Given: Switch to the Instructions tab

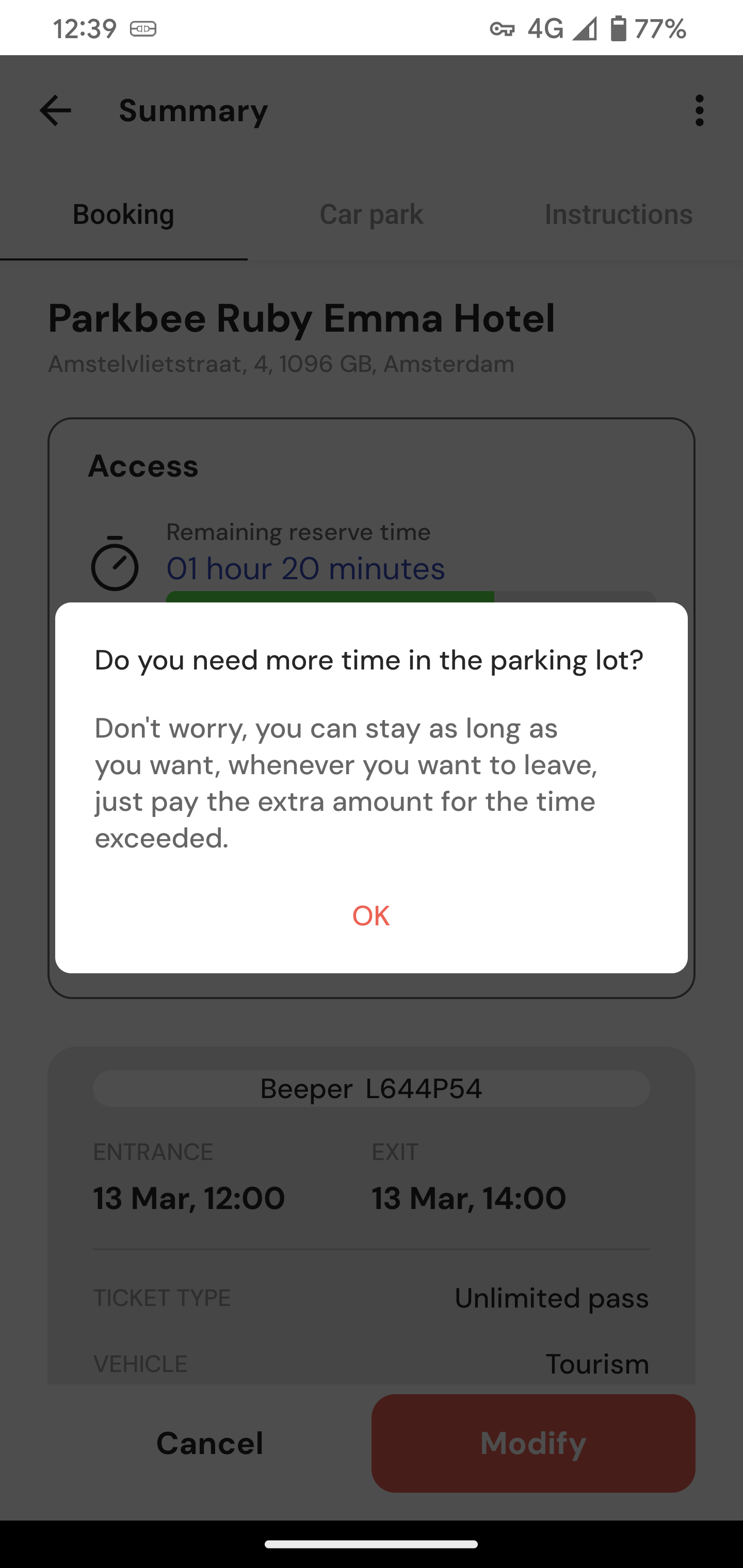Looking at the screenshot, I should [618, 214].
